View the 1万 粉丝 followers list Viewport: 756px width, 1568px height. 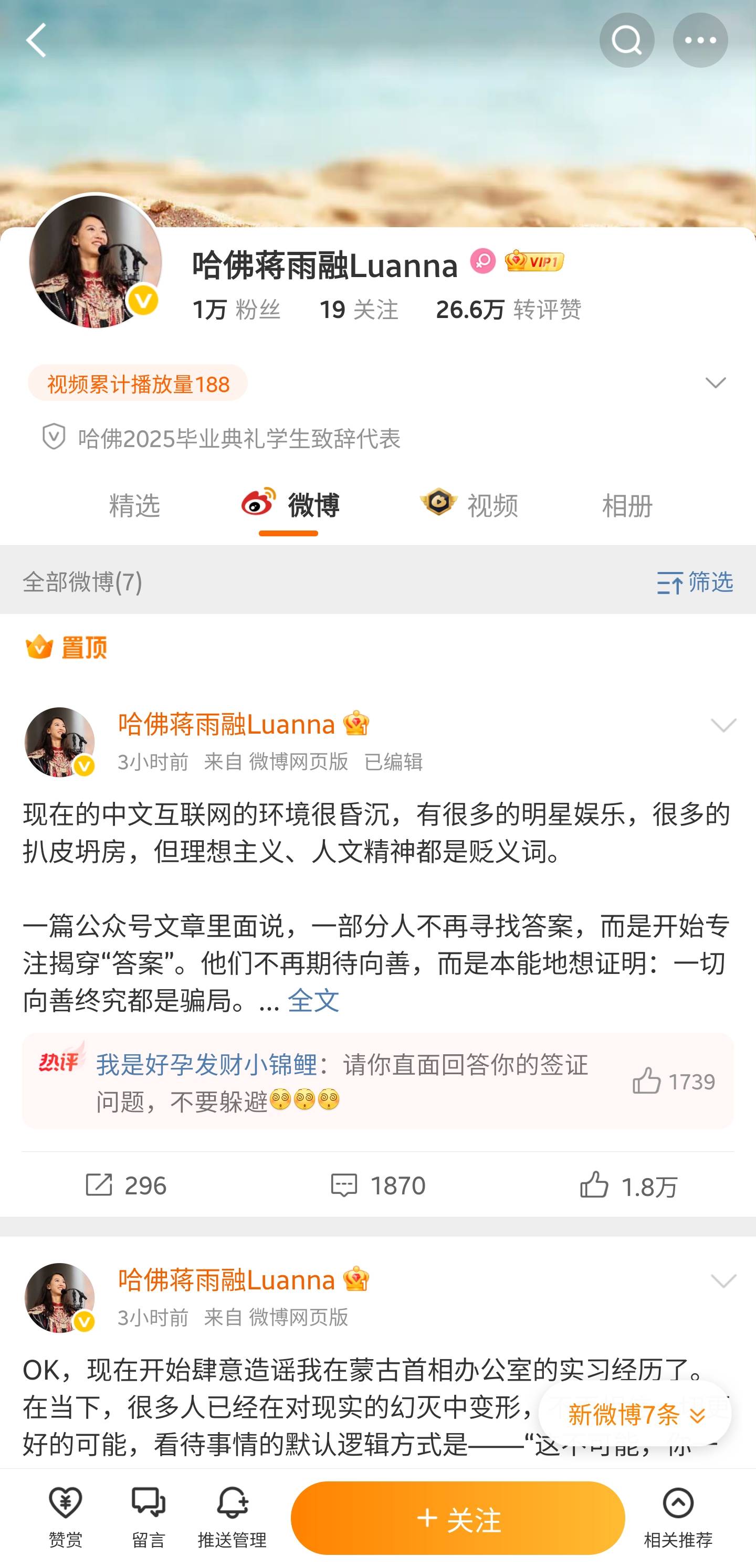click(x=236, y=310)
